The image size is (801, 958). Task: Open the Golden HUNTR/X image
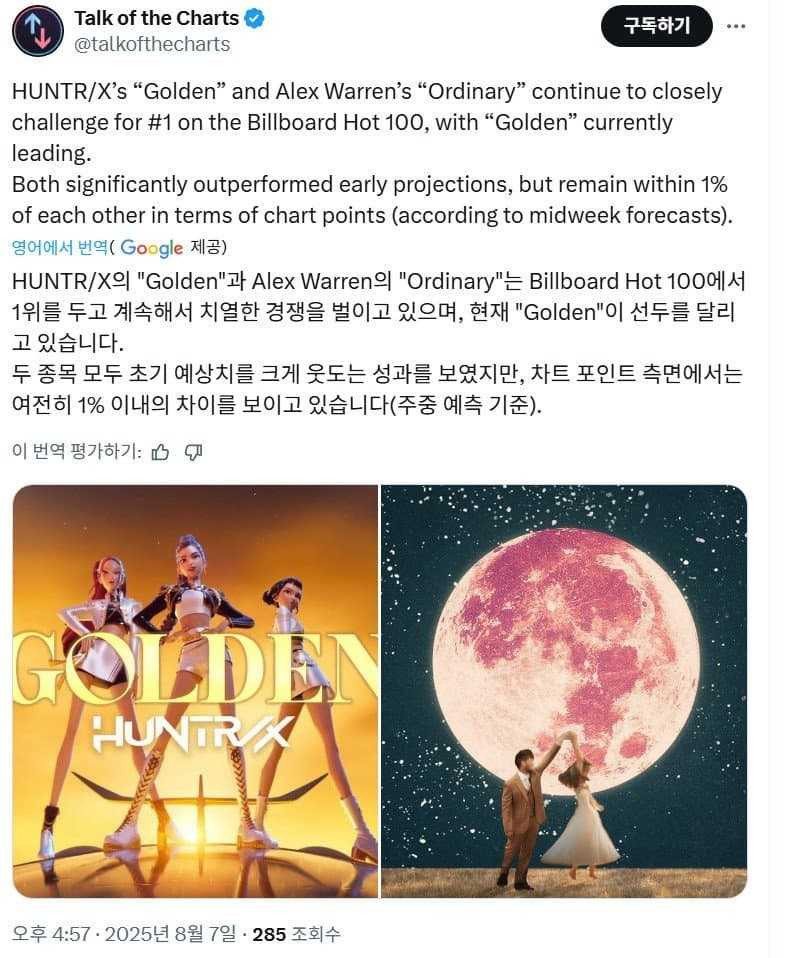[196, 690]
